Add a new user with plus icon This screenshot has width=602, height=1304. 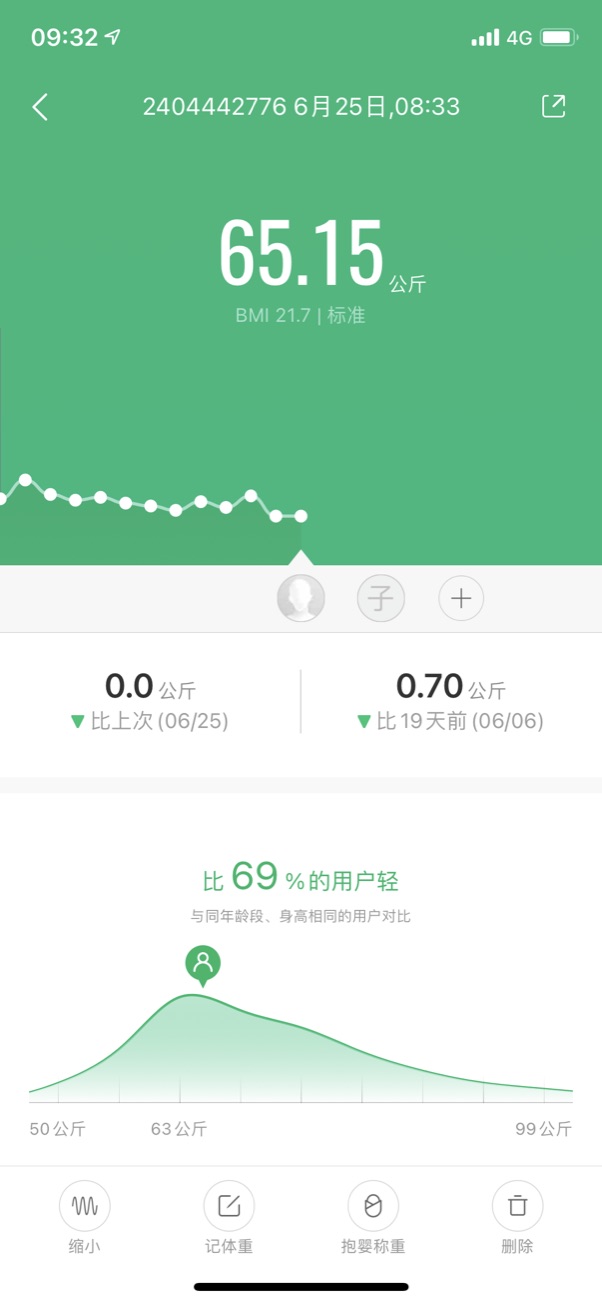pyautogui.click(x=461, y=599)
